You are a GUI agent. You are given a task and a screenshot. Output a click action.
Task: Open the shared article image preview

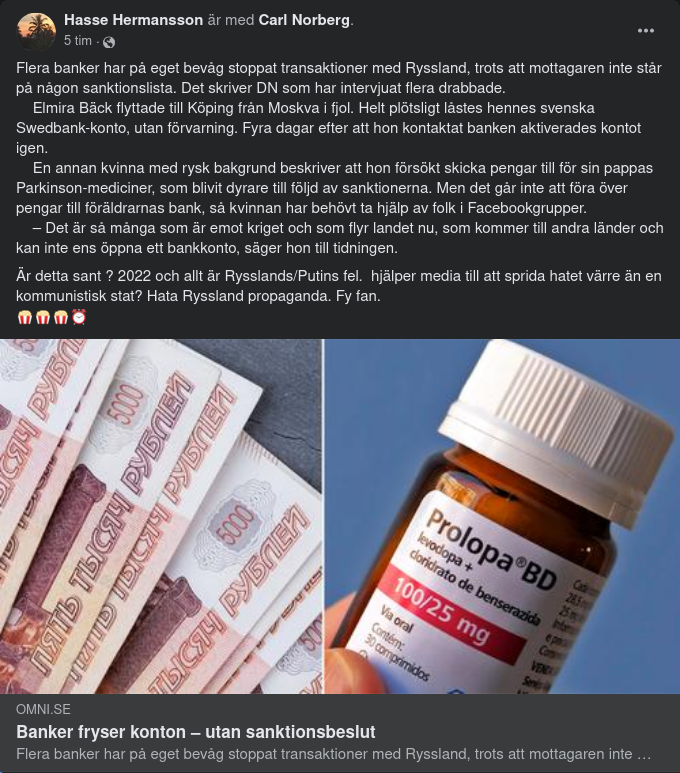pos(340,516)
